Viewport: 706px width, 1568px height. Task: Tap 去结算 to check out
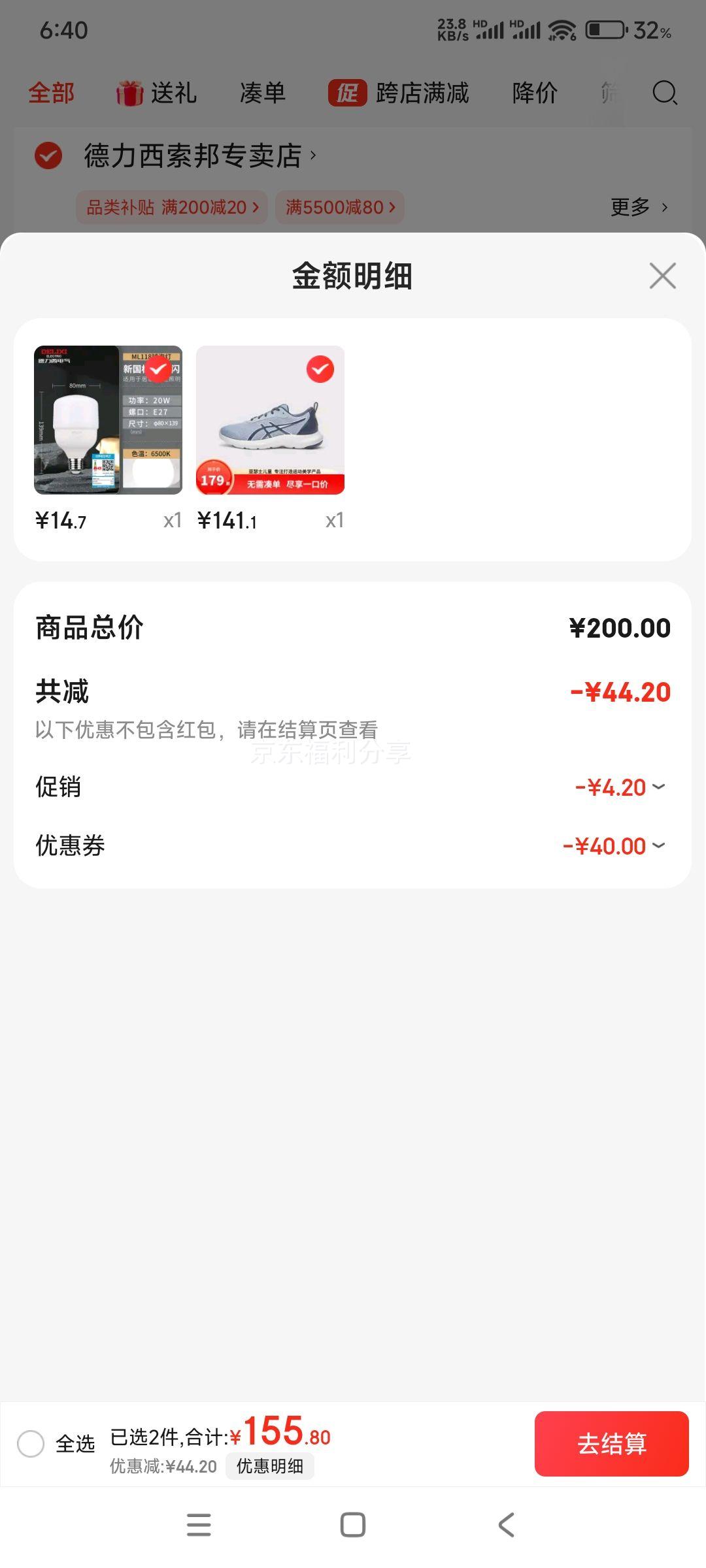pos(611,1443)
